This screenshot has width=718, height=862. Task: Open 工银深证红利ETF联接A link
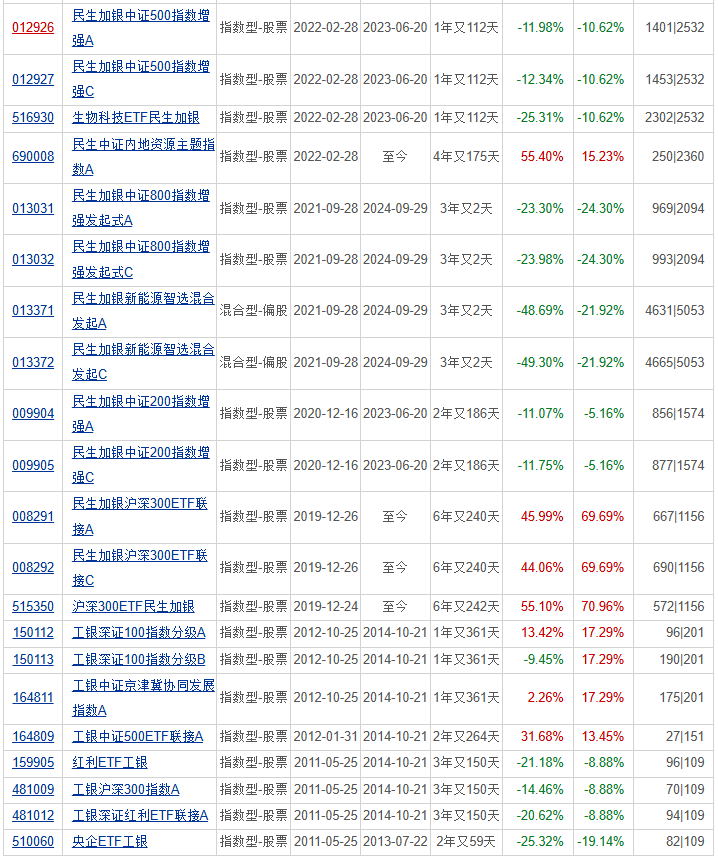pyautogui.click(x=140, y=816)
